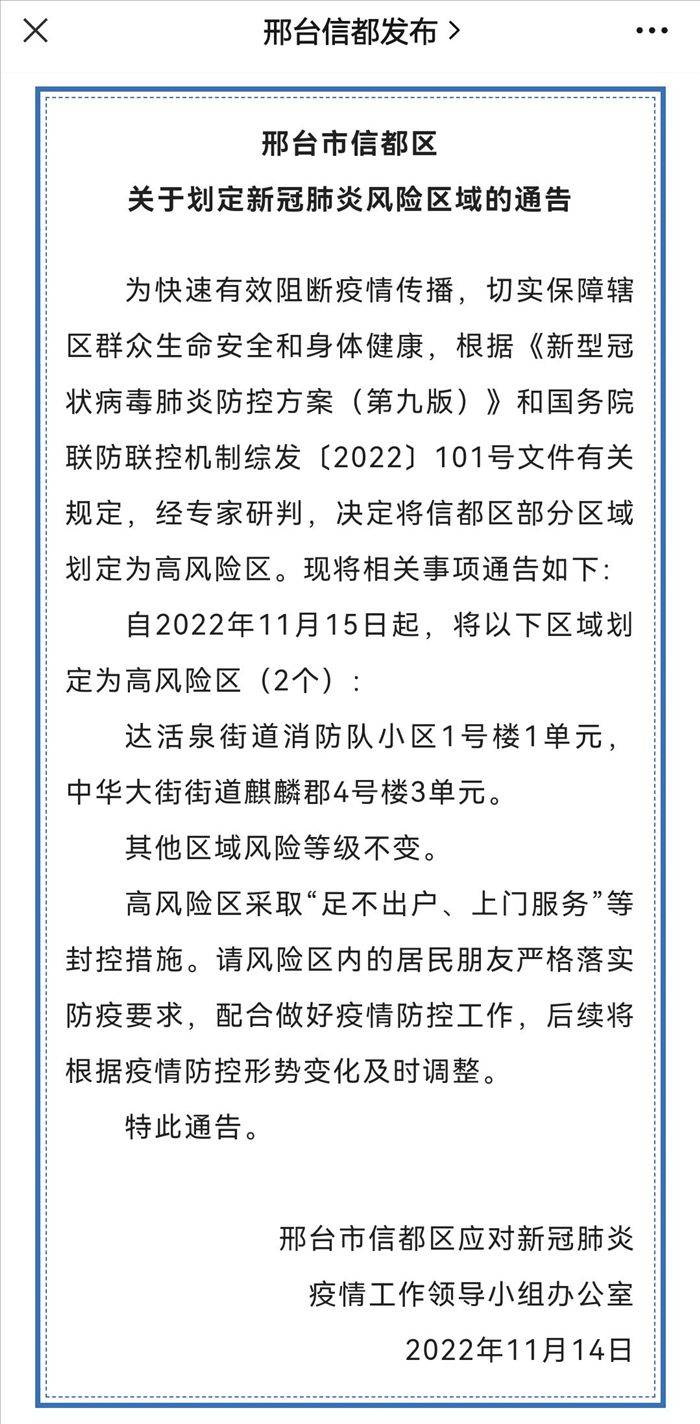Open the 邢台信都发布 account page

pos(362,32)
